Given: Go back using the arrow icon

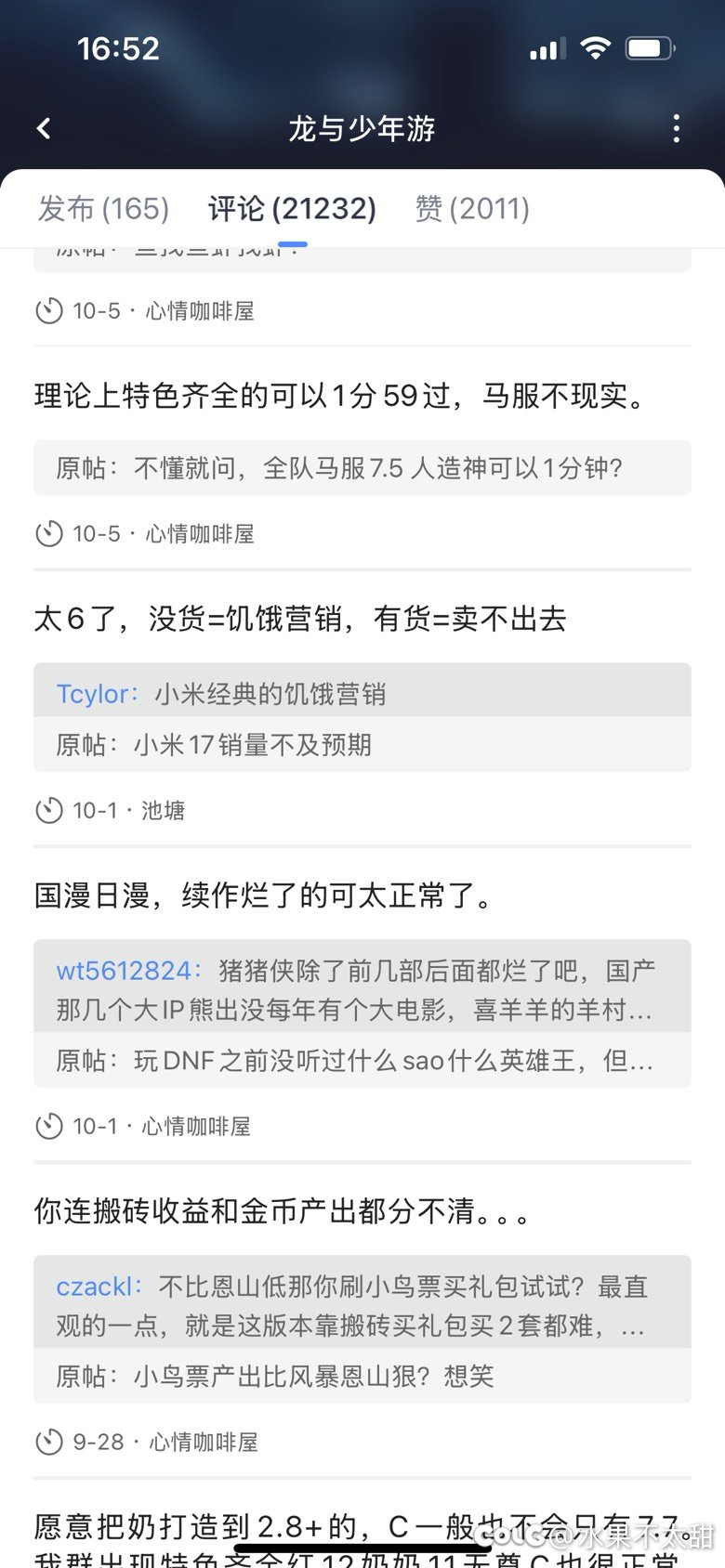Looking at the screenshot, I should point(44,128).
